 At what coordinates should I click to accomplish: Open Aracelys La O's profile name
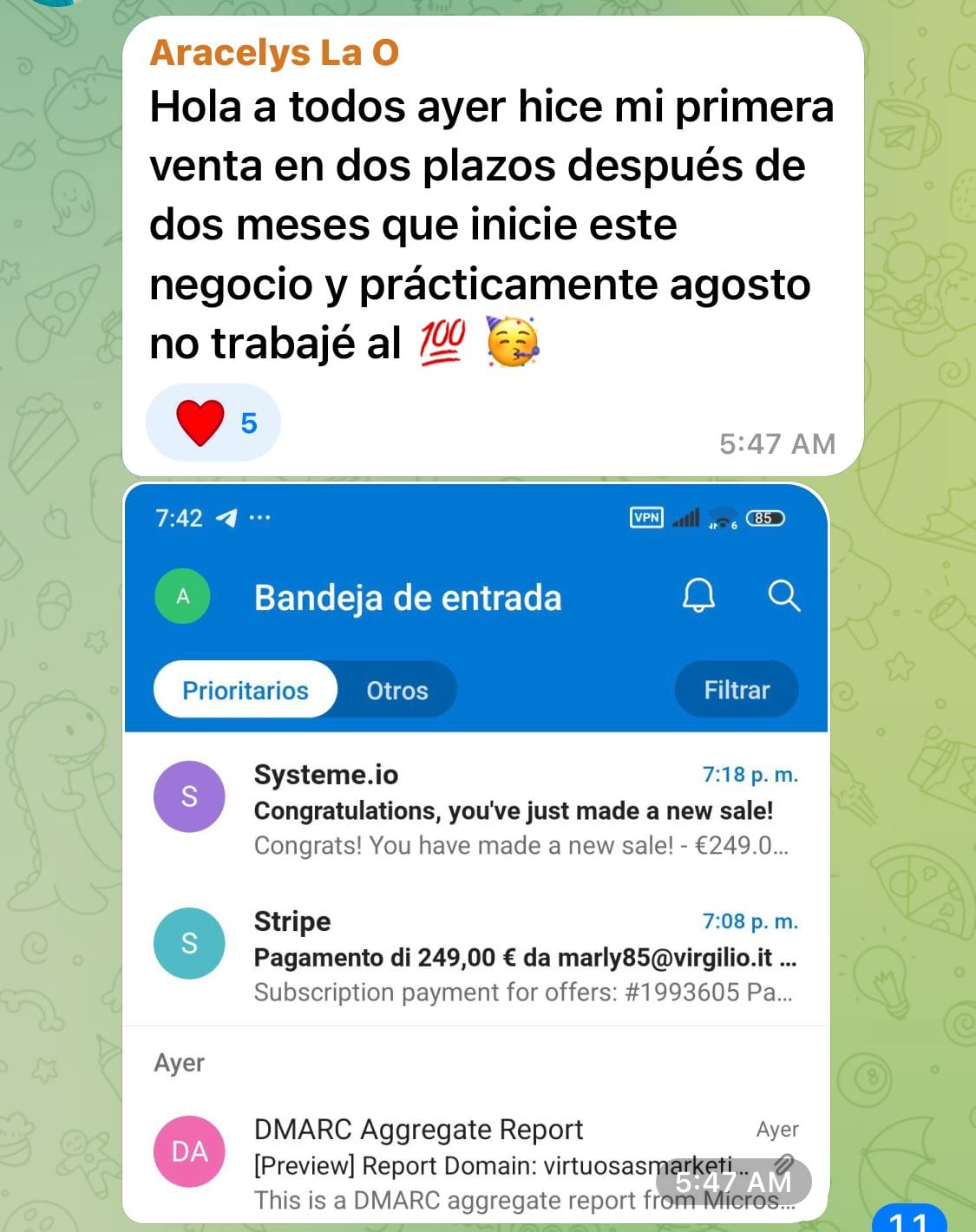tap(274, 52)
